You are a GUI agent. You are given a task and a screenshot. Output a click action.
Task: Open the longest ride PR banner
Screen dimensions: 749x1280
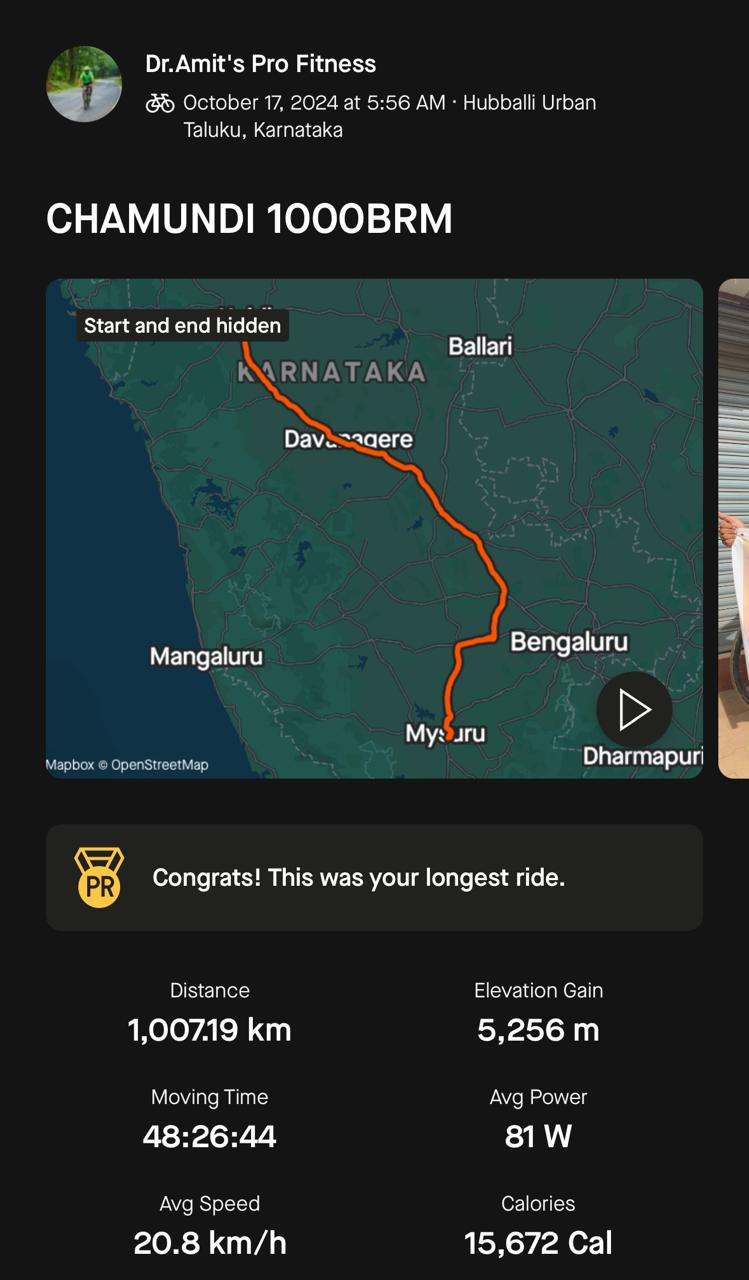point(374,878)
